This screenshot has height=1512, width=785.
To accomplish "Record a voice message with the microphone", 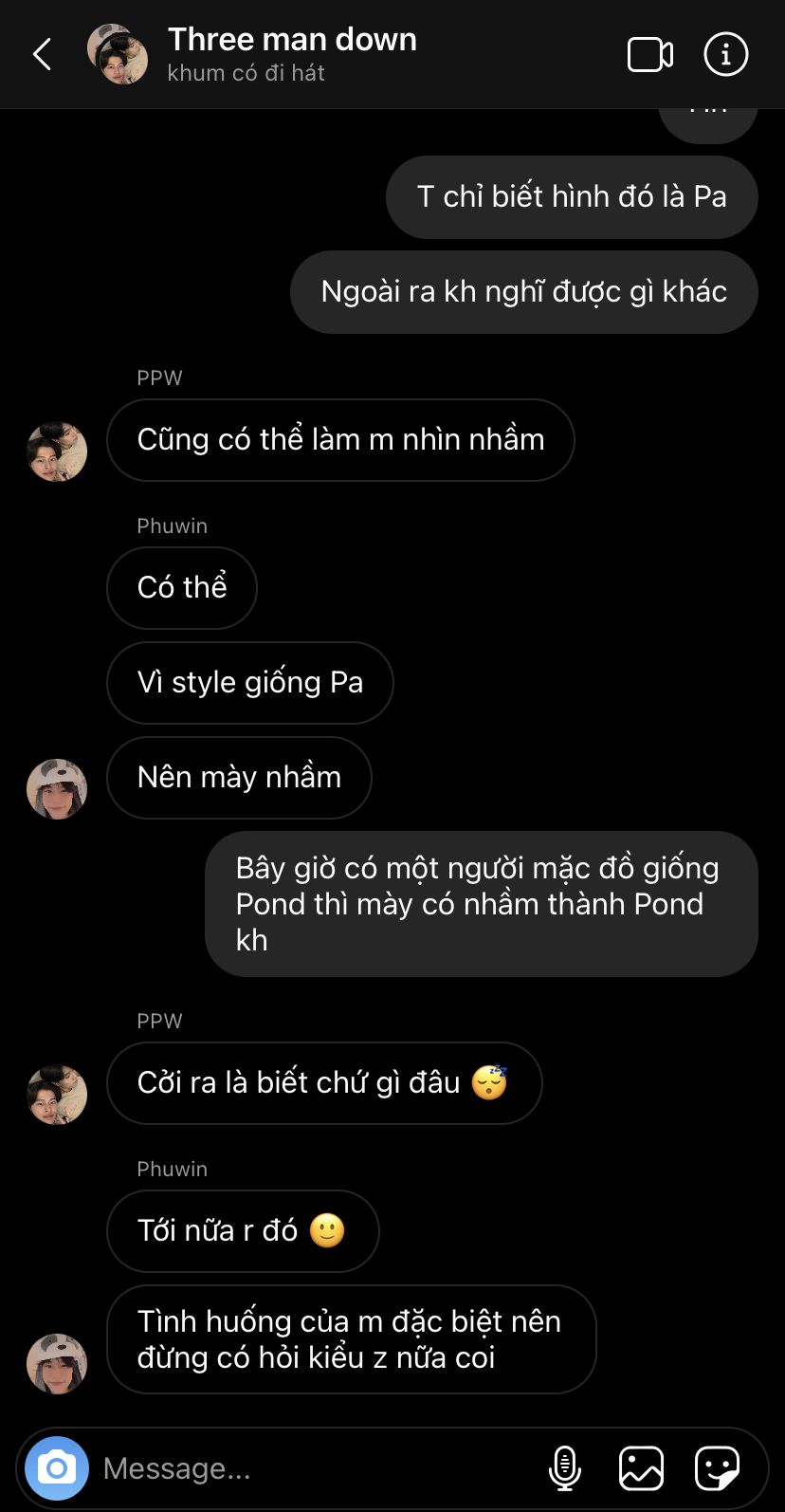I will pos(565,1468).
